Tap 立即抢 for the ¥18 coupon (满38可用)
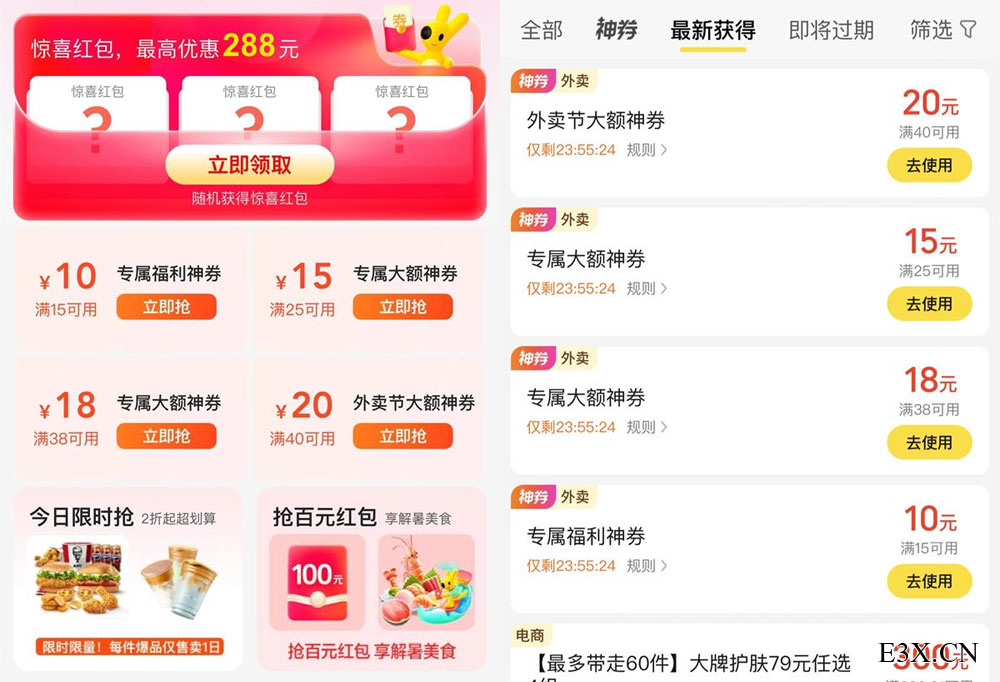Screen dimensions: 1000x682 [166, 436]
